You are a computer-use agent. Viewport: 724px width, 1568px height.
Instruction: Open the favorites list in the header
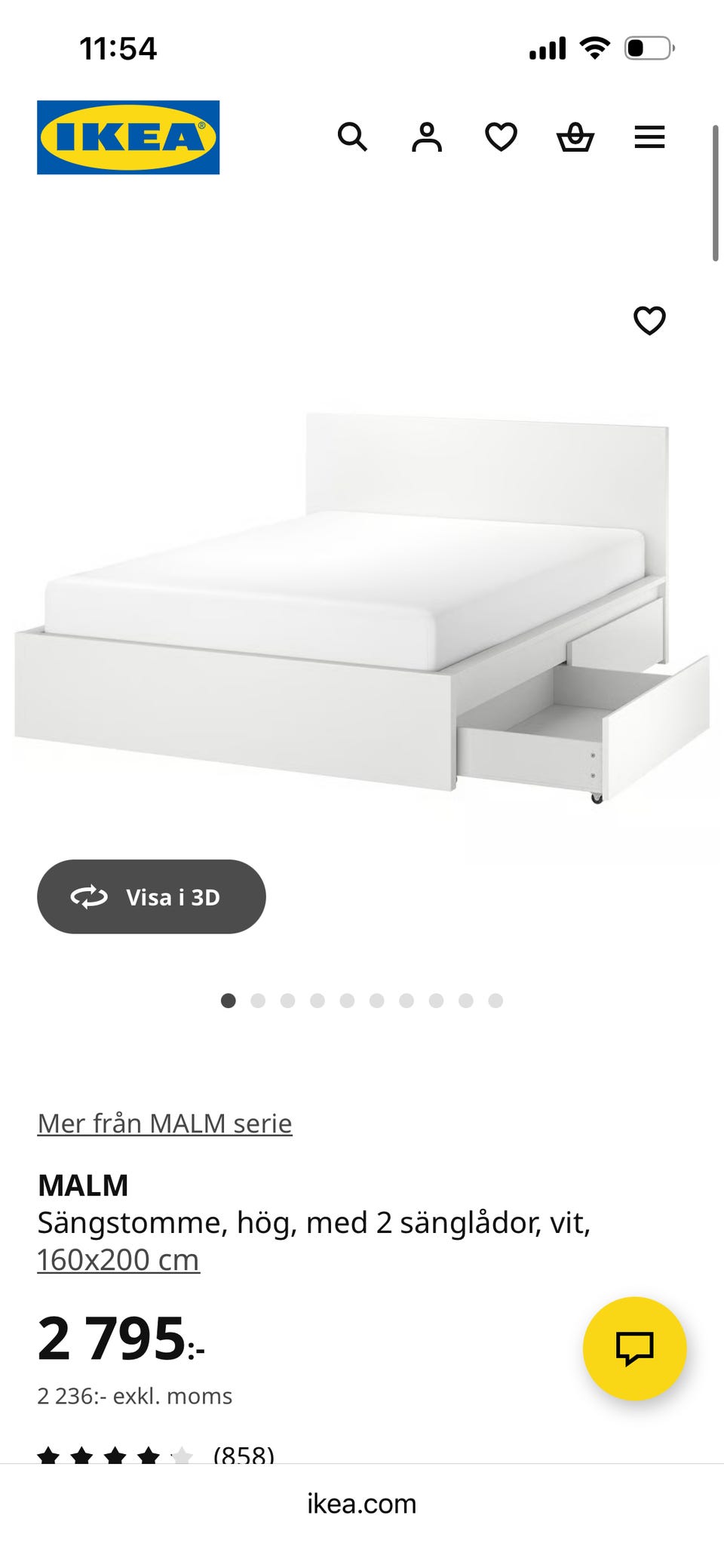(x=501, y=137)
